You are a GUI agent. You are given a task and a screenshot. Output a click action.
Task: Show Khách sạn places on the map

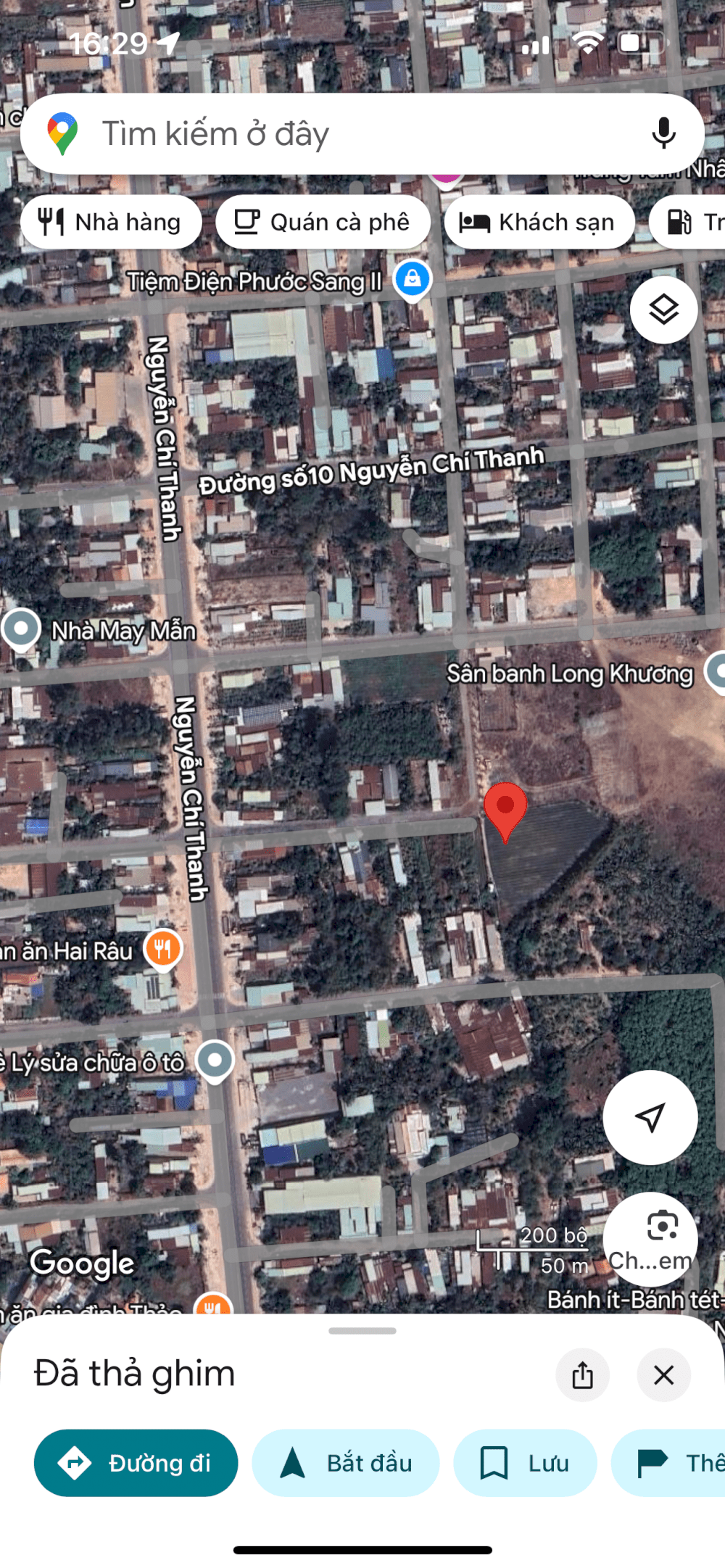539,222
